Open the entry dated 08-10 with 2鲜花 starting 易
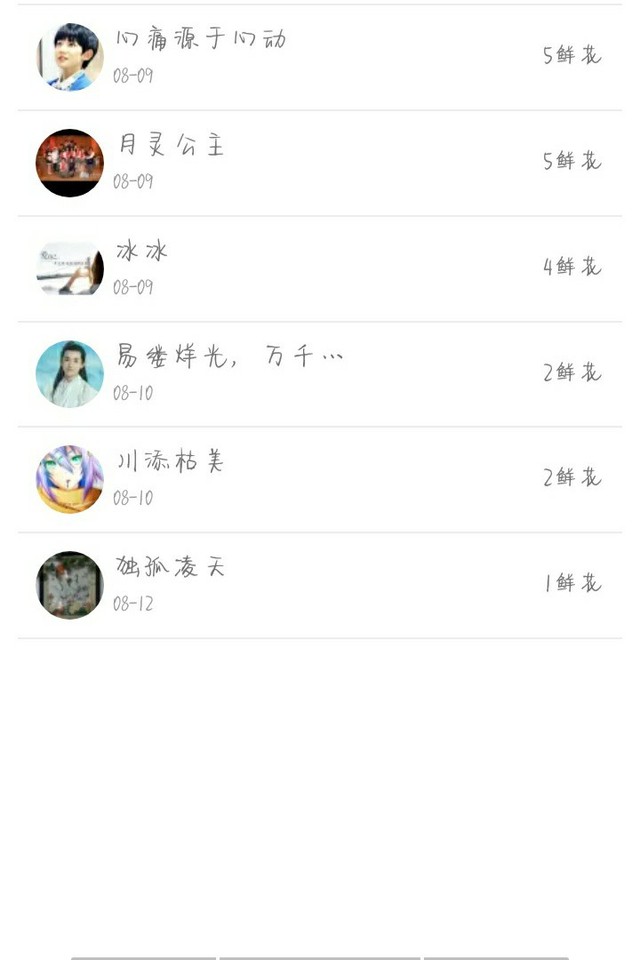This screenshot has width=640, height=960. click(320, 374)
